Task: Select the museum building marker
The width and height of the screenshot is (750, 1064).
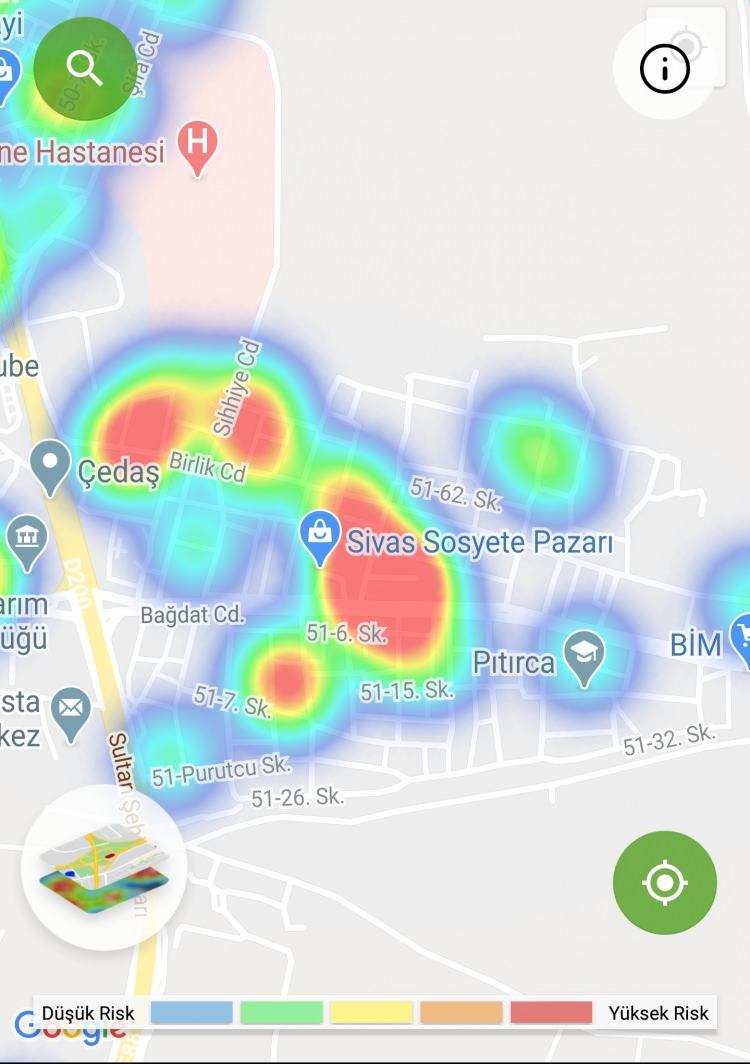Action: pos(26,538)
